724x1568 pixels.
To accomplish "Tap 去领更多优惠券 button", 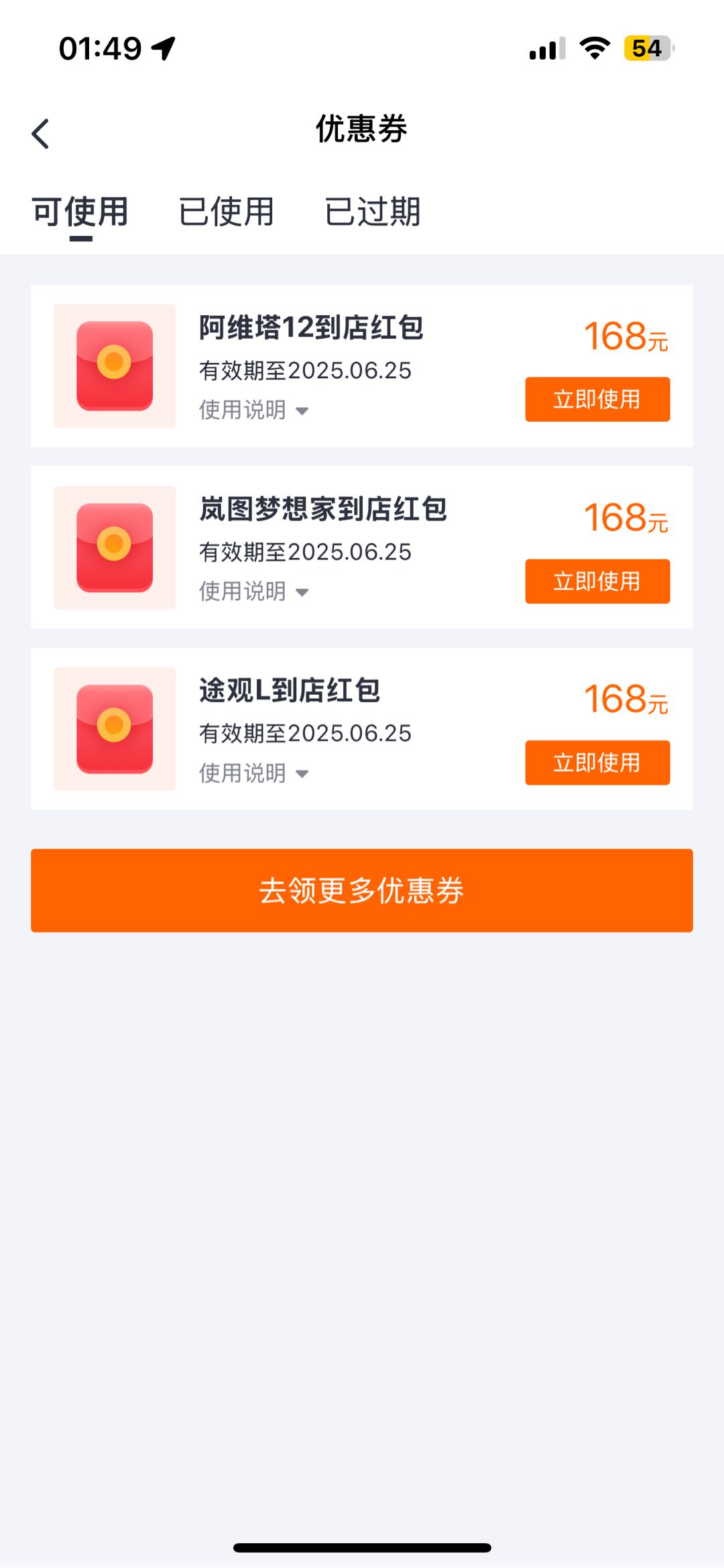I will click(362, 891).
